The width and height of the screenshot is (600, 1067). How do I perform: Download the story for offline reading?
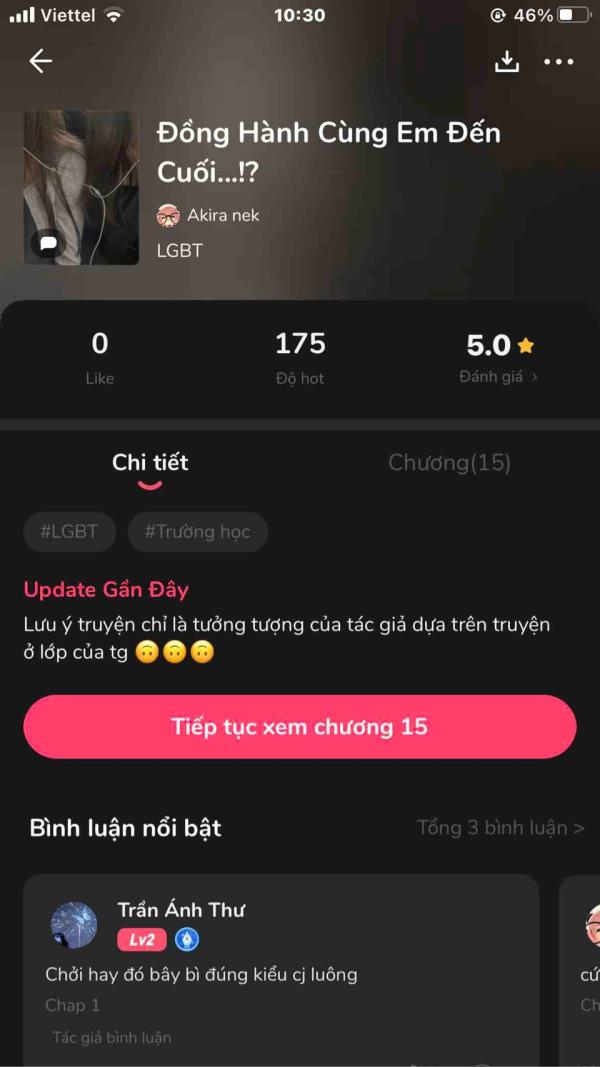[507, 61]
